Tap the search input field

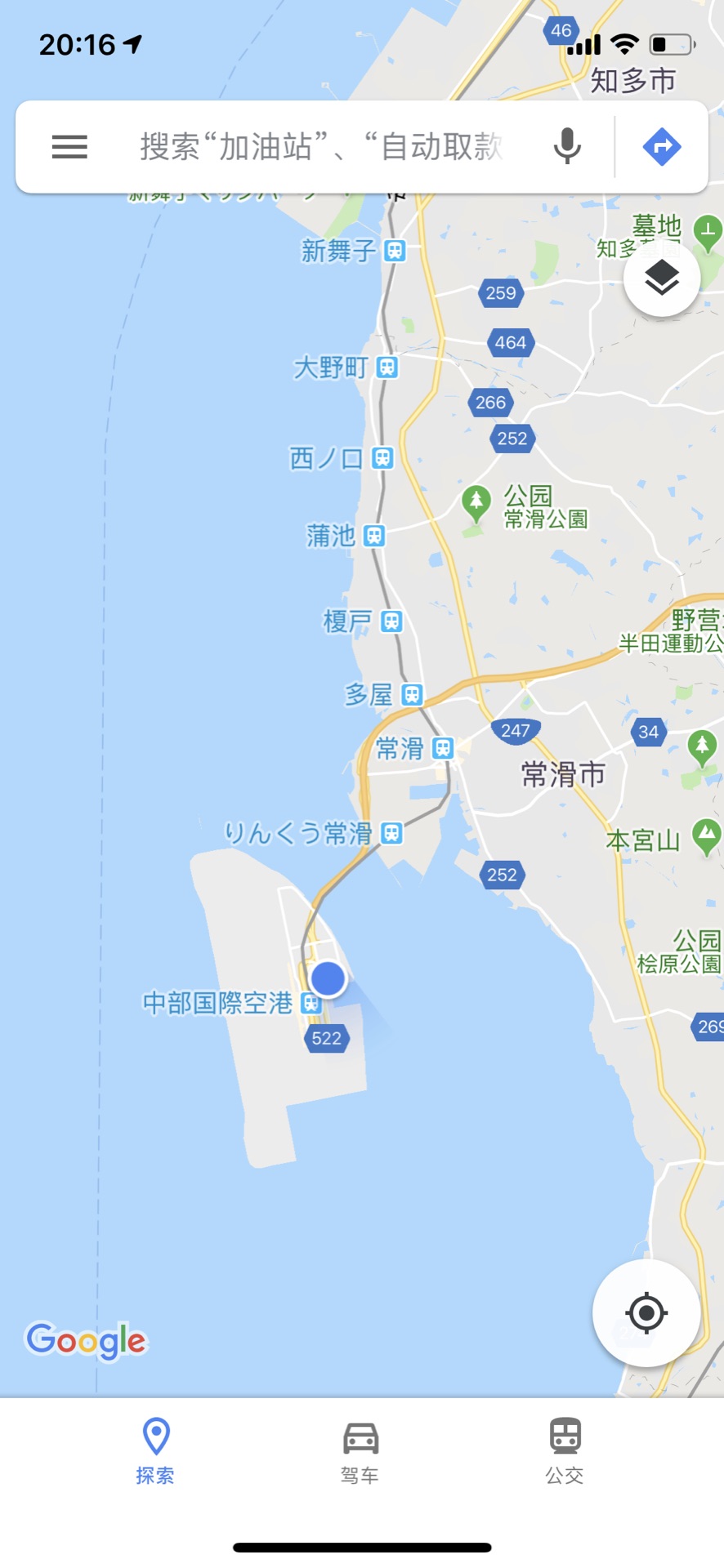(319, 147)
